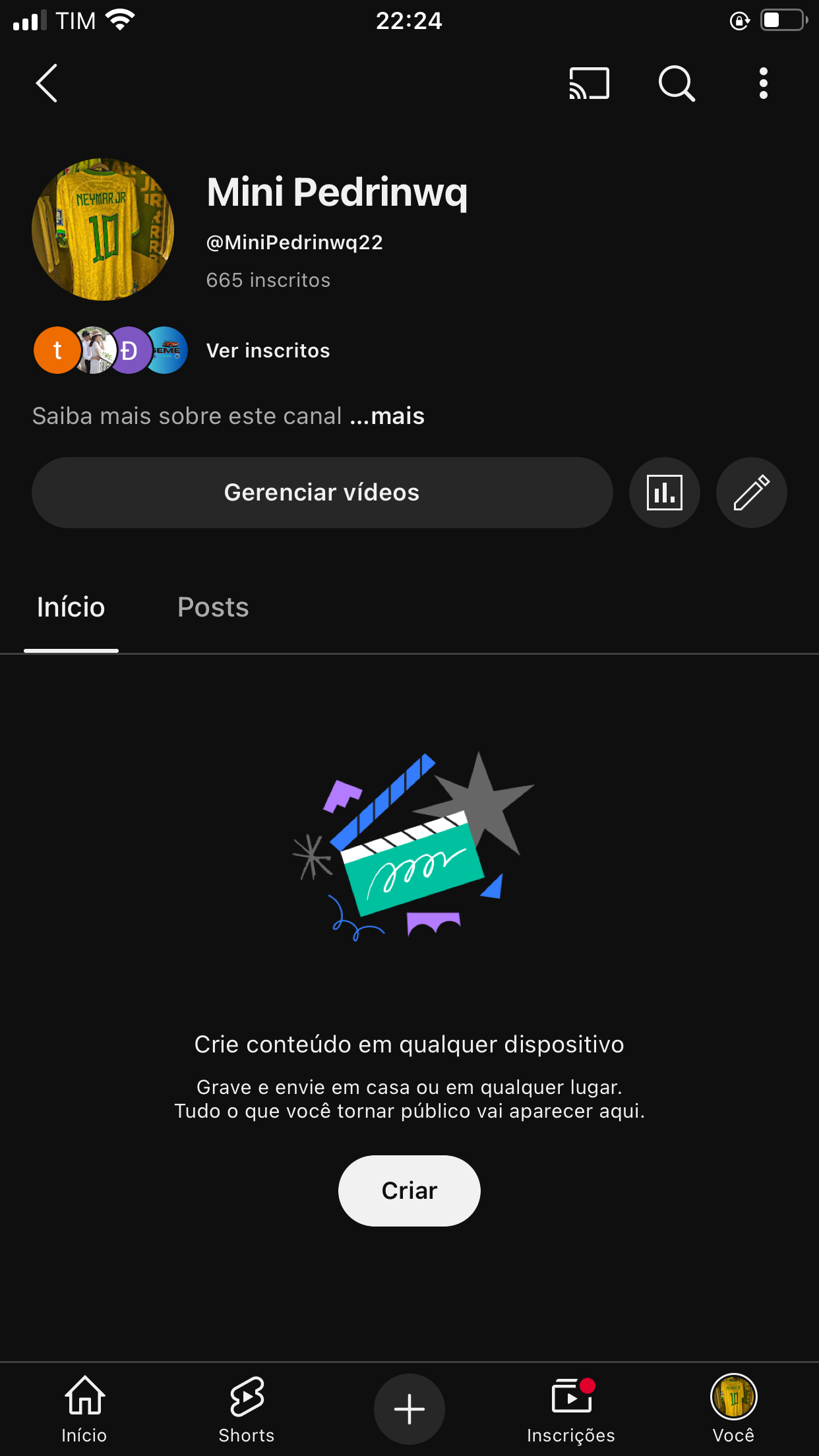
Task: Expand channel description with ...mais
Action: [388, 416]
